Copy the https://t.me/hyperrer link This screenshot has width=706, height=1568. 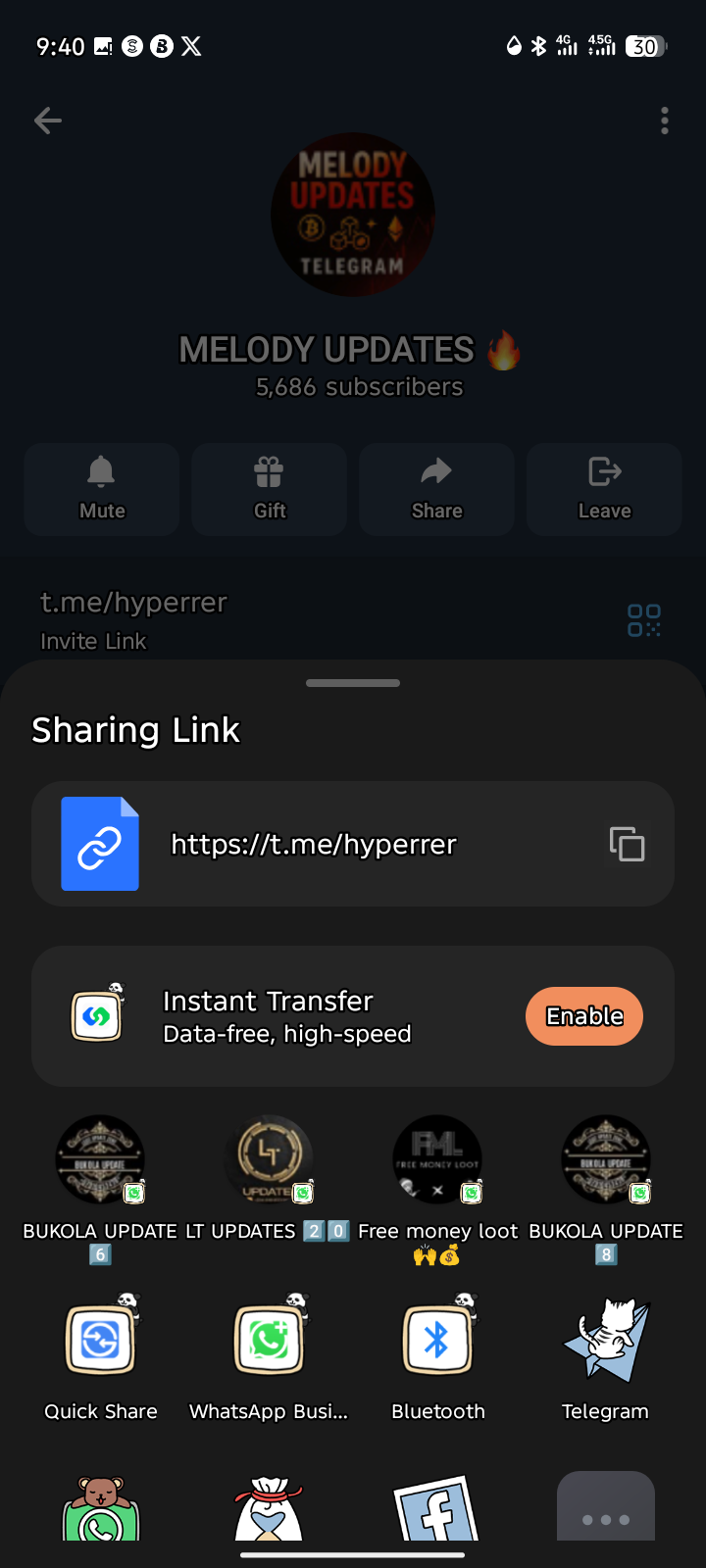[x=627, y=844]
